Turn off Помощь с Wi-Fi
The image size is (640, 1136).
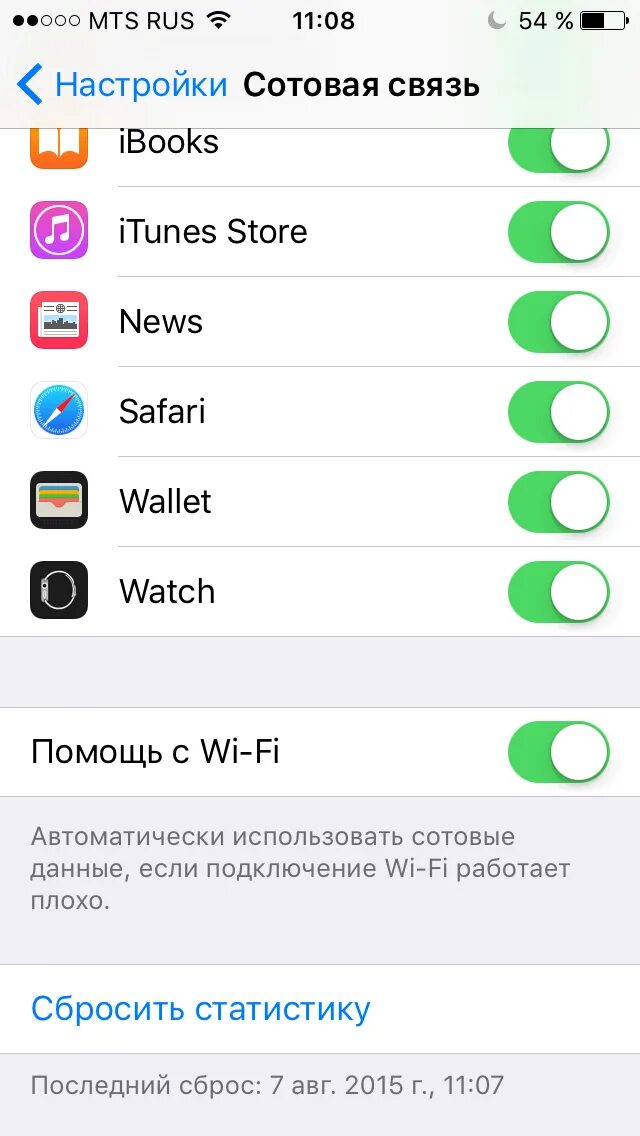click(558, 752)
